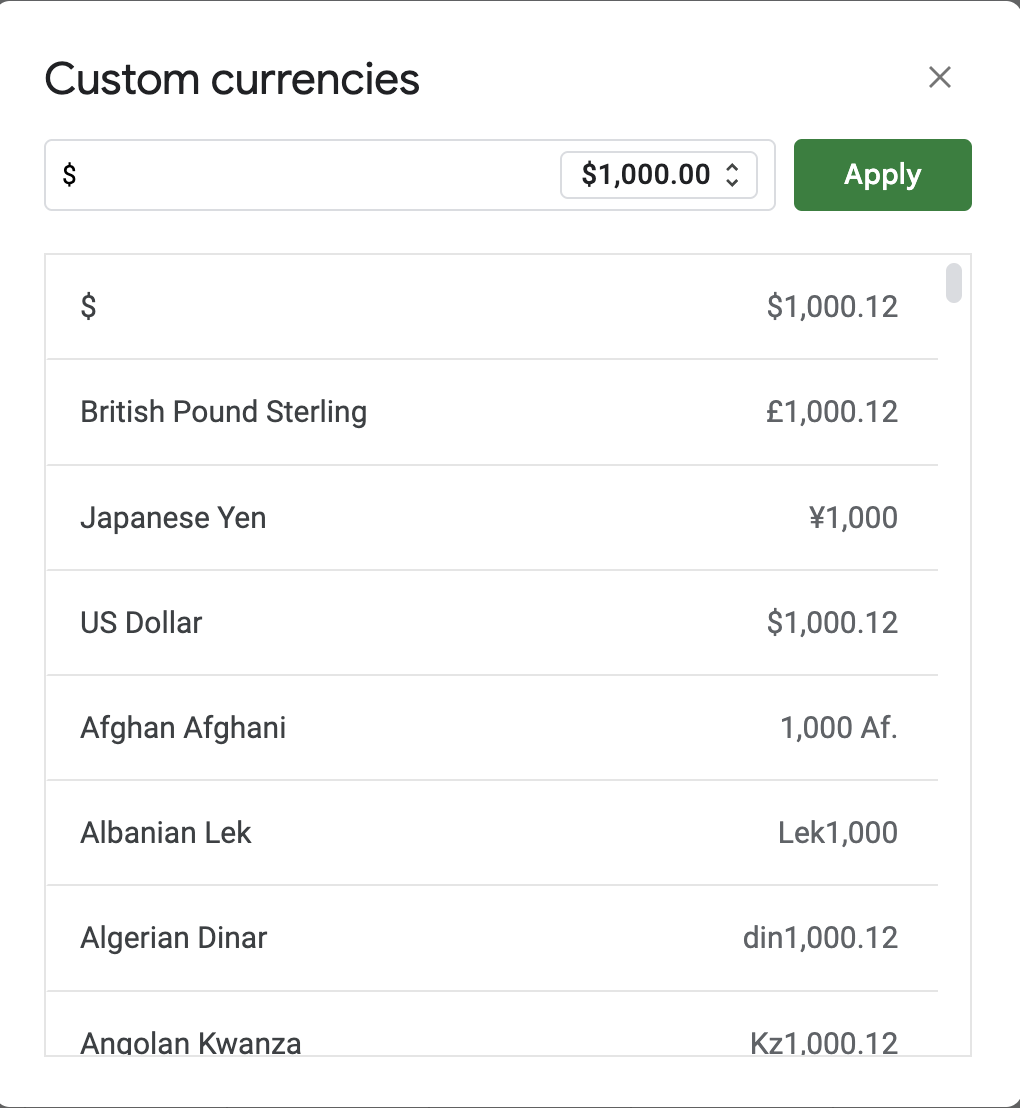Screen dimensions: 1020x1108
Task: Select the Japanese Yen currency
Action: click(492, 517)
